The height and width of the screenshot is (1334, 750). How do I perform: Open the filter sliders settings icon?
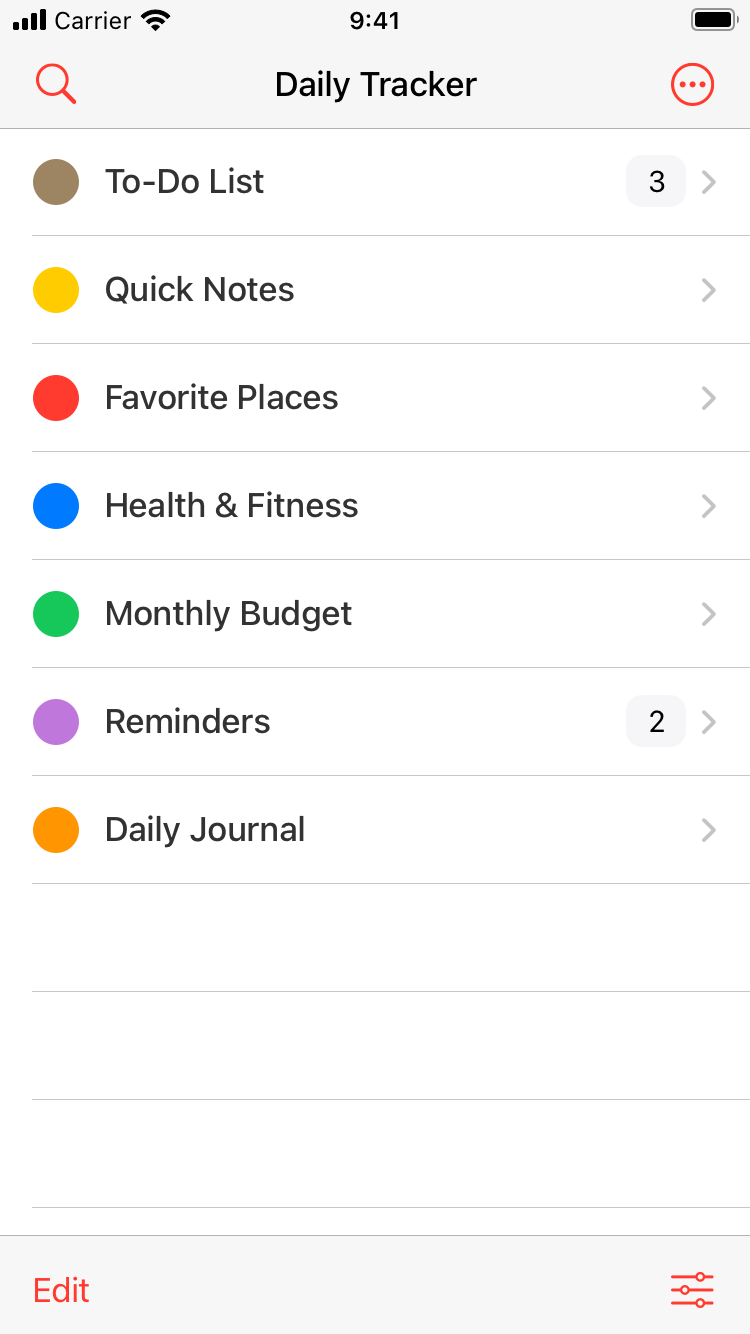tap(692, 1290)
